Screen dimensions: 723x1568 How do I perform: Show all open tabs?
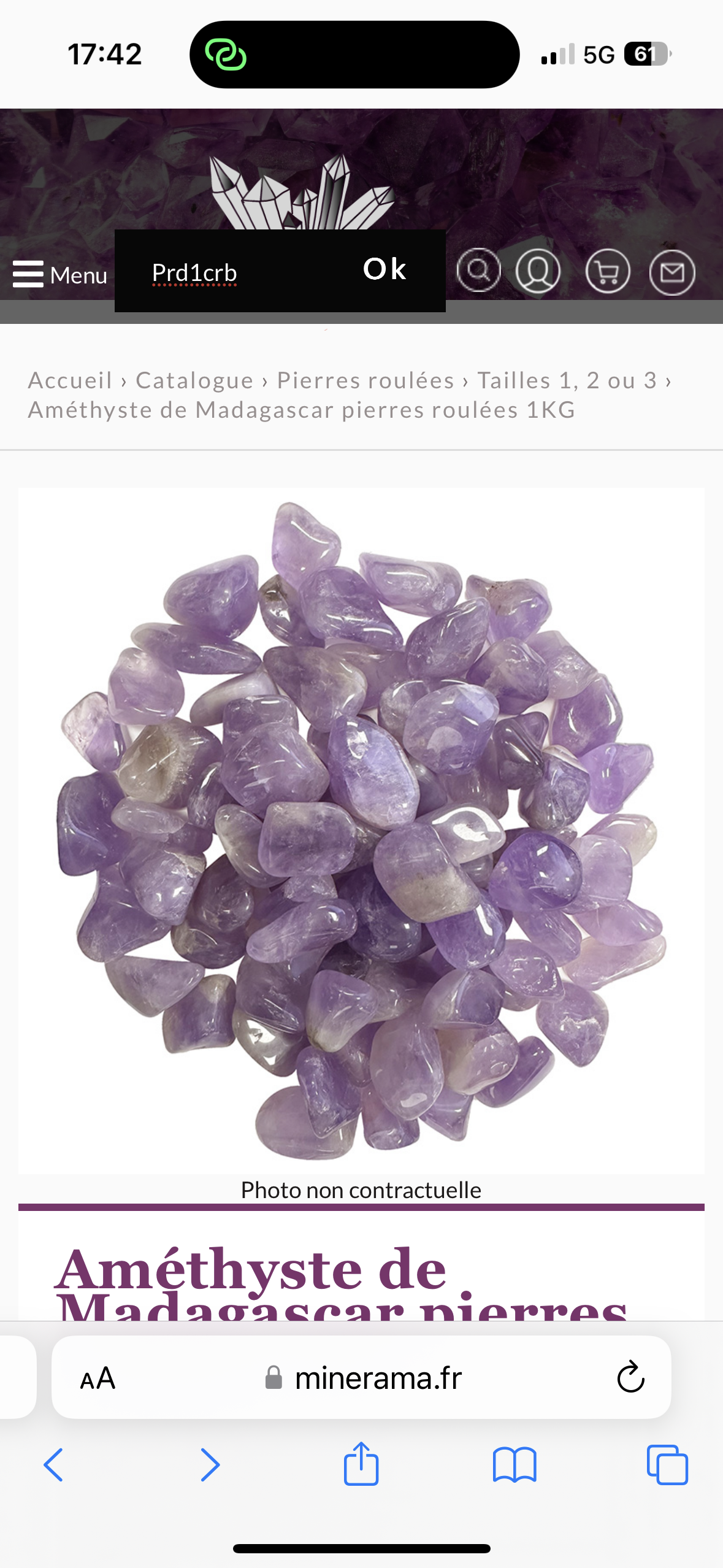pos(667,1465)
